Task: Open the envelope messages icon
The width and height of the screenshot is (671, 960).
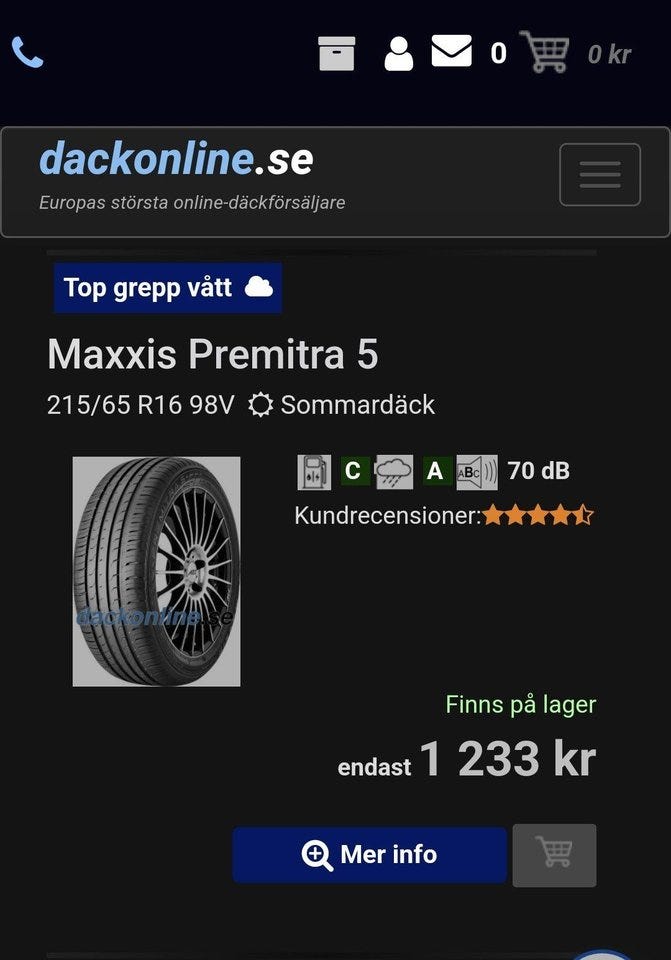Action: click(451, 51)
